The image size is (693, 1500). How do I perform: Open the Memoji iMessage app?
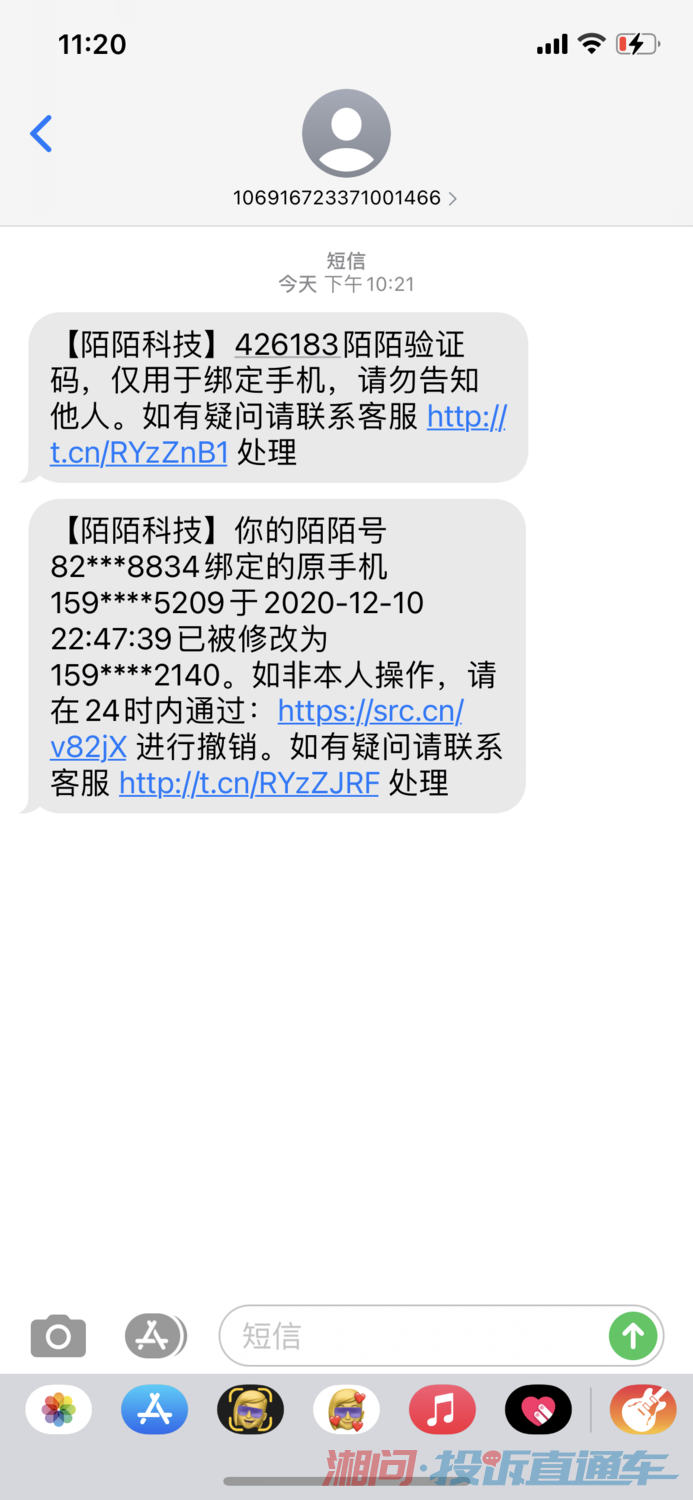250,1411
